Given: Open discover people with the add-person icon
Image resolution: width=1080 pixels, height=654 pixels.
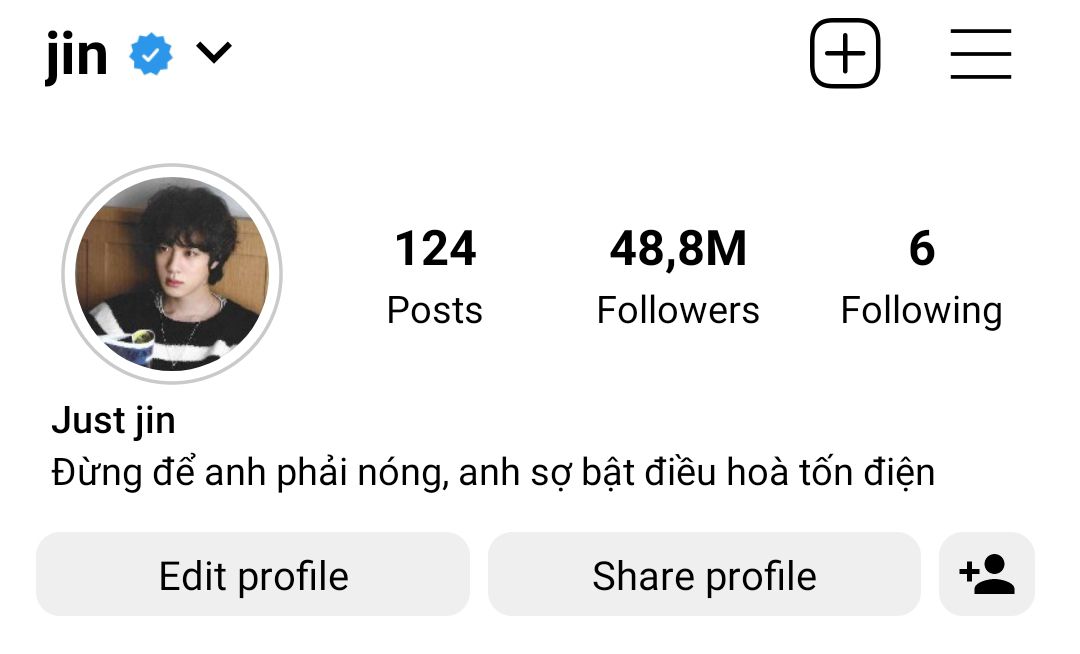Looking at the screenshot, I should [987, 575].
